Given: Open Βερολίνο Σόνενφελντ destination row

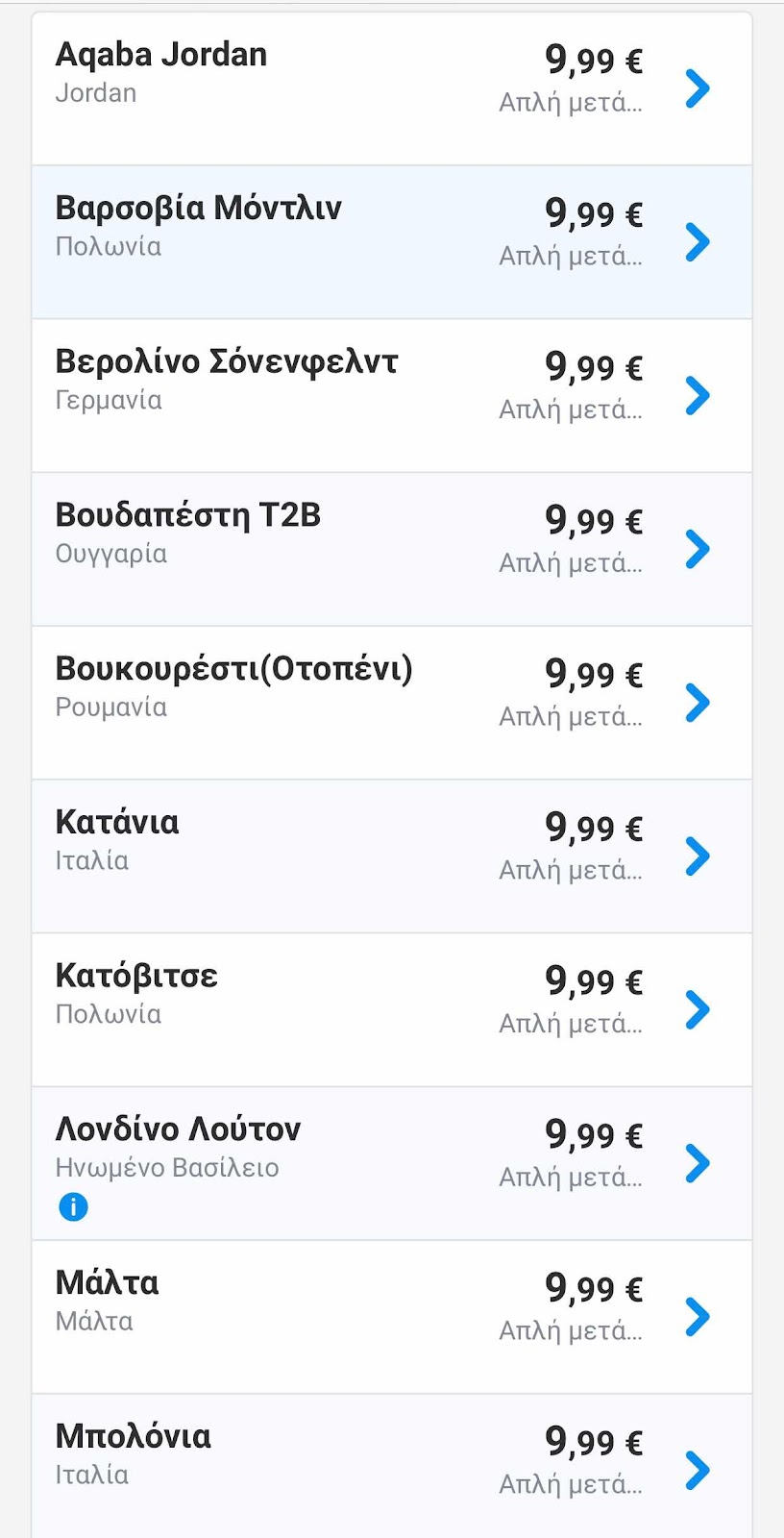Looking at the screenshot, I should [x=392, y=396].
